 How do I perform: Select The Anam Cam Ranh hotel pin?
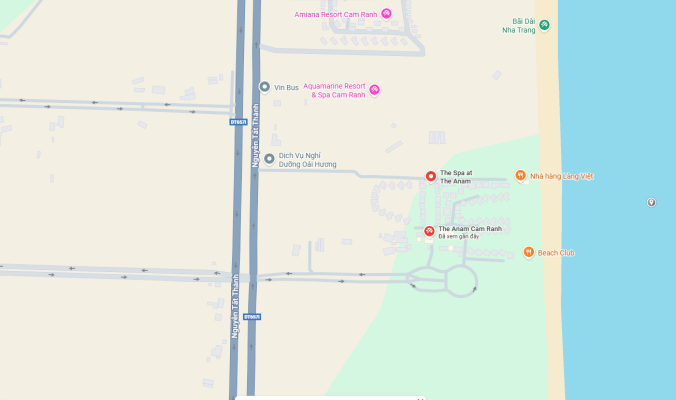click(x=429, y=231)
